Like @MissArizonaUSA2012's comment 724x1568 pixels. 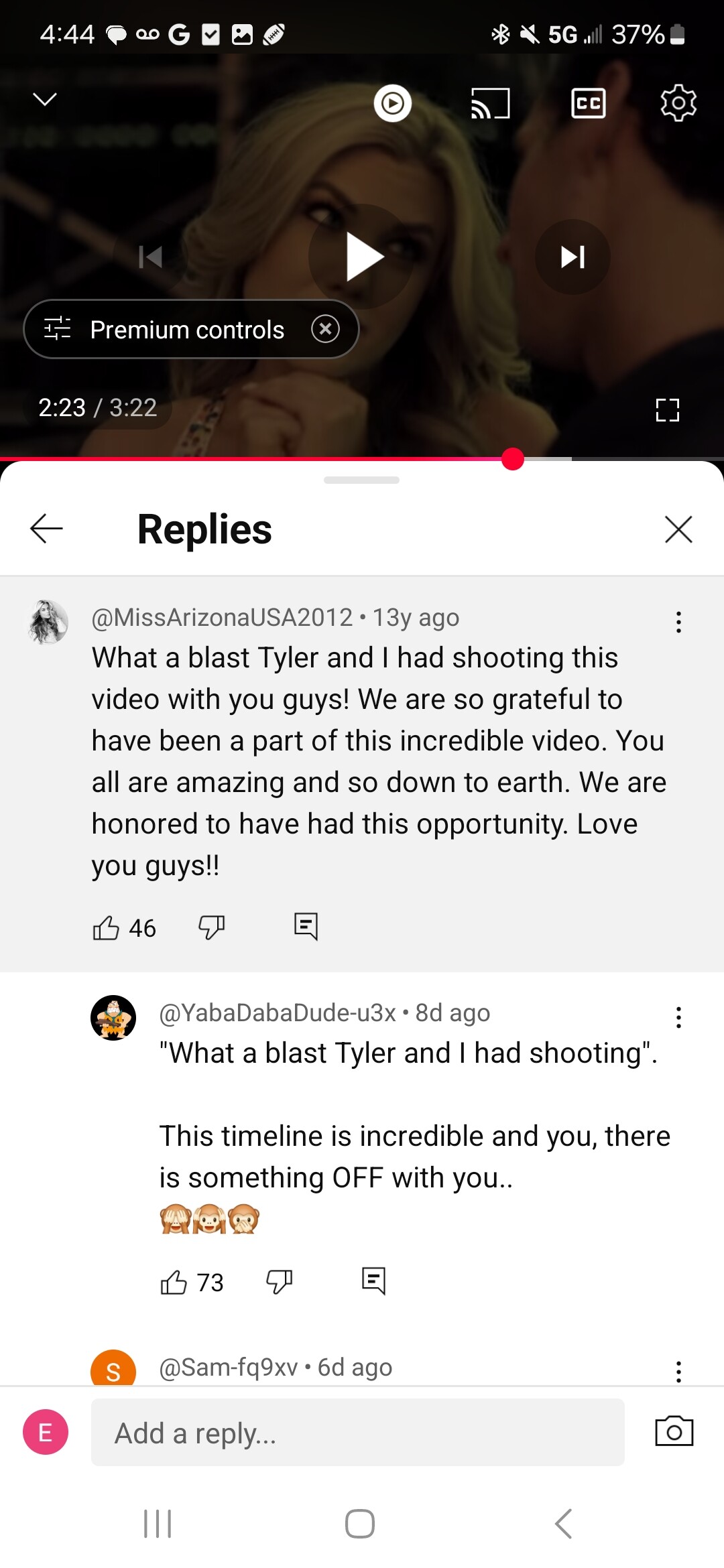[106, 928]
